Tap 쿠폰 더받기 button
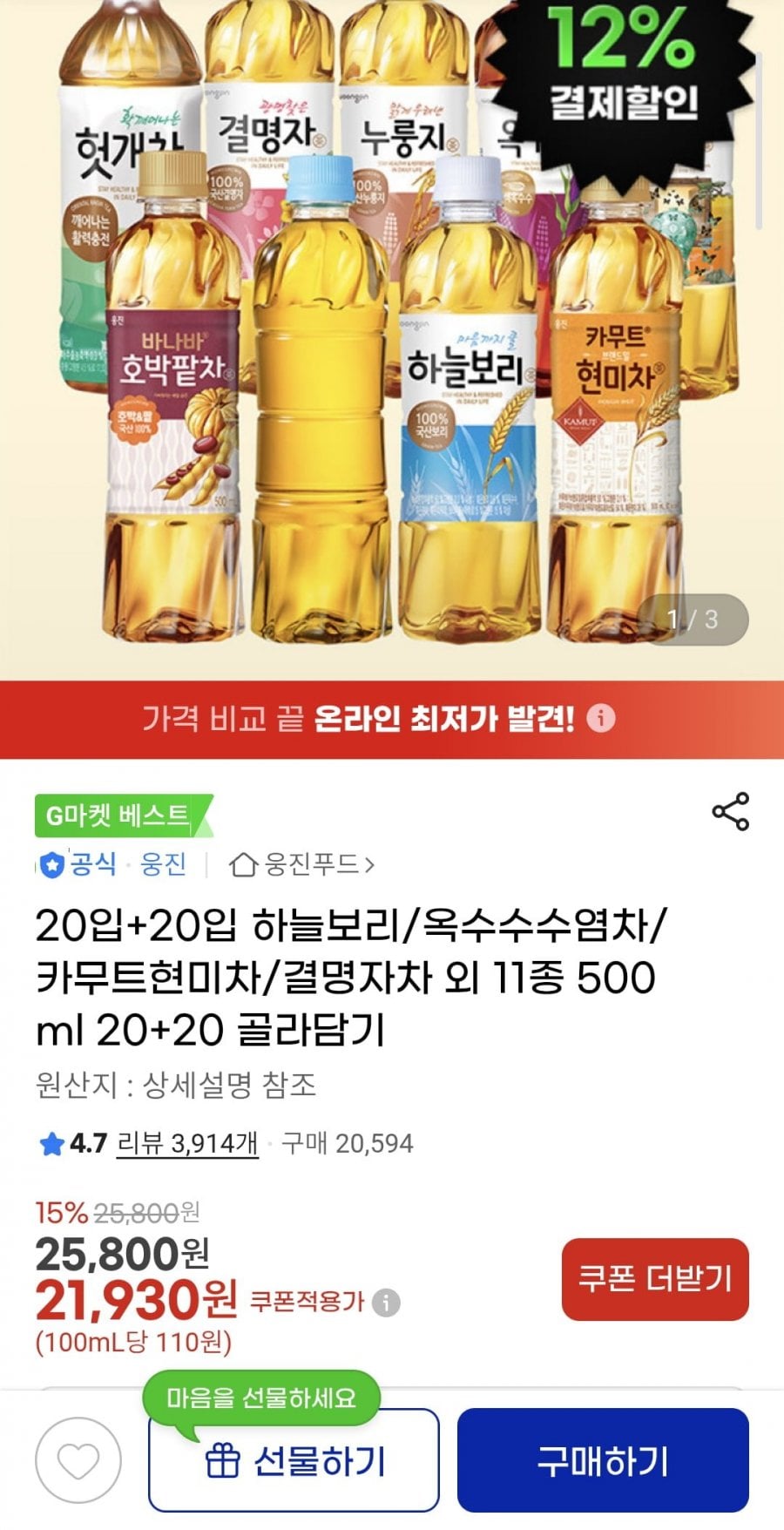The image size is (784, 1530). point(655,1279)
